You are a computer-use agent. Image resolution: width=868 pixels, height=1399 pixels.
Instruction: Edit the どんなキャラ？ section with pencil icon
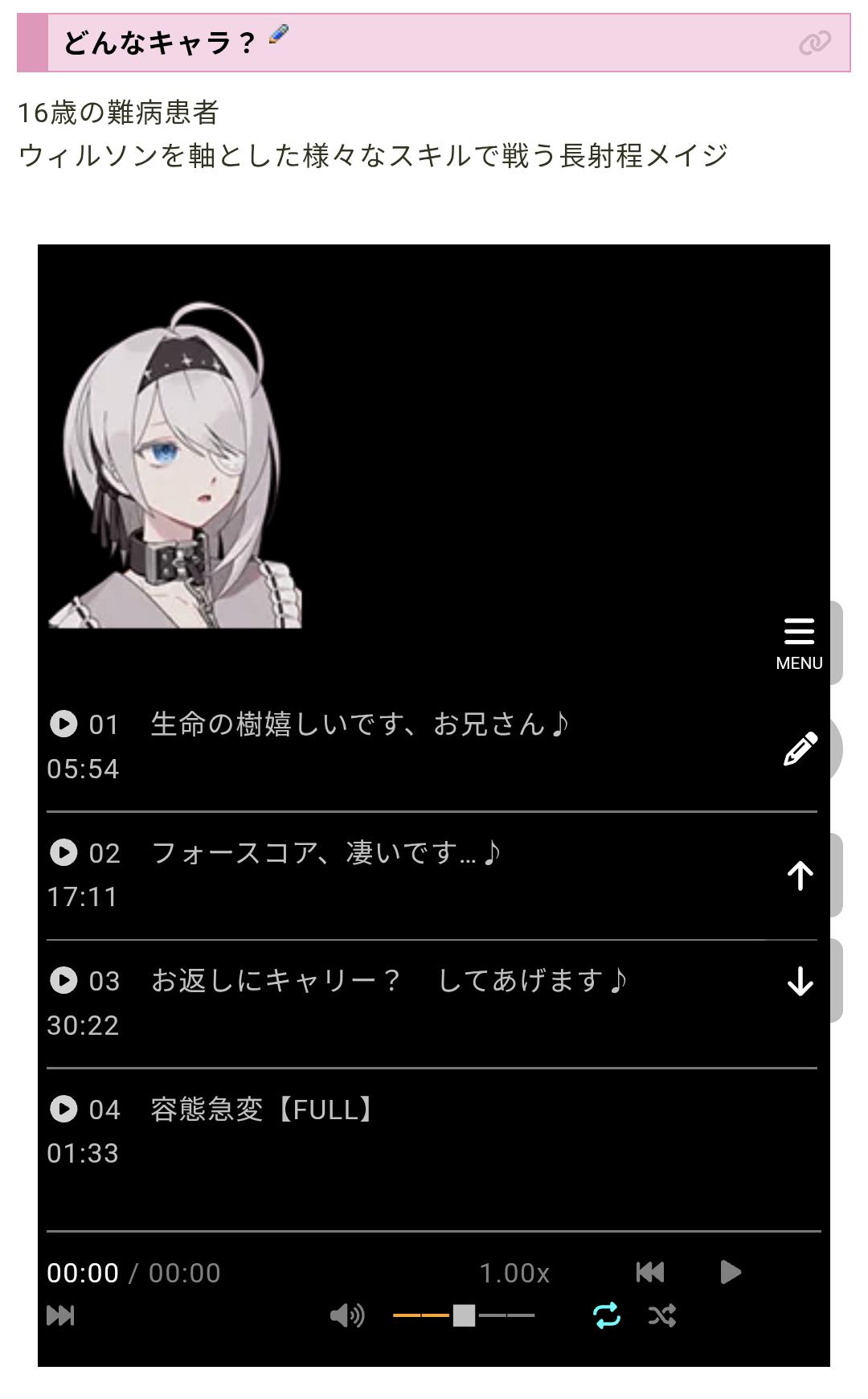(x=279, y=35)
